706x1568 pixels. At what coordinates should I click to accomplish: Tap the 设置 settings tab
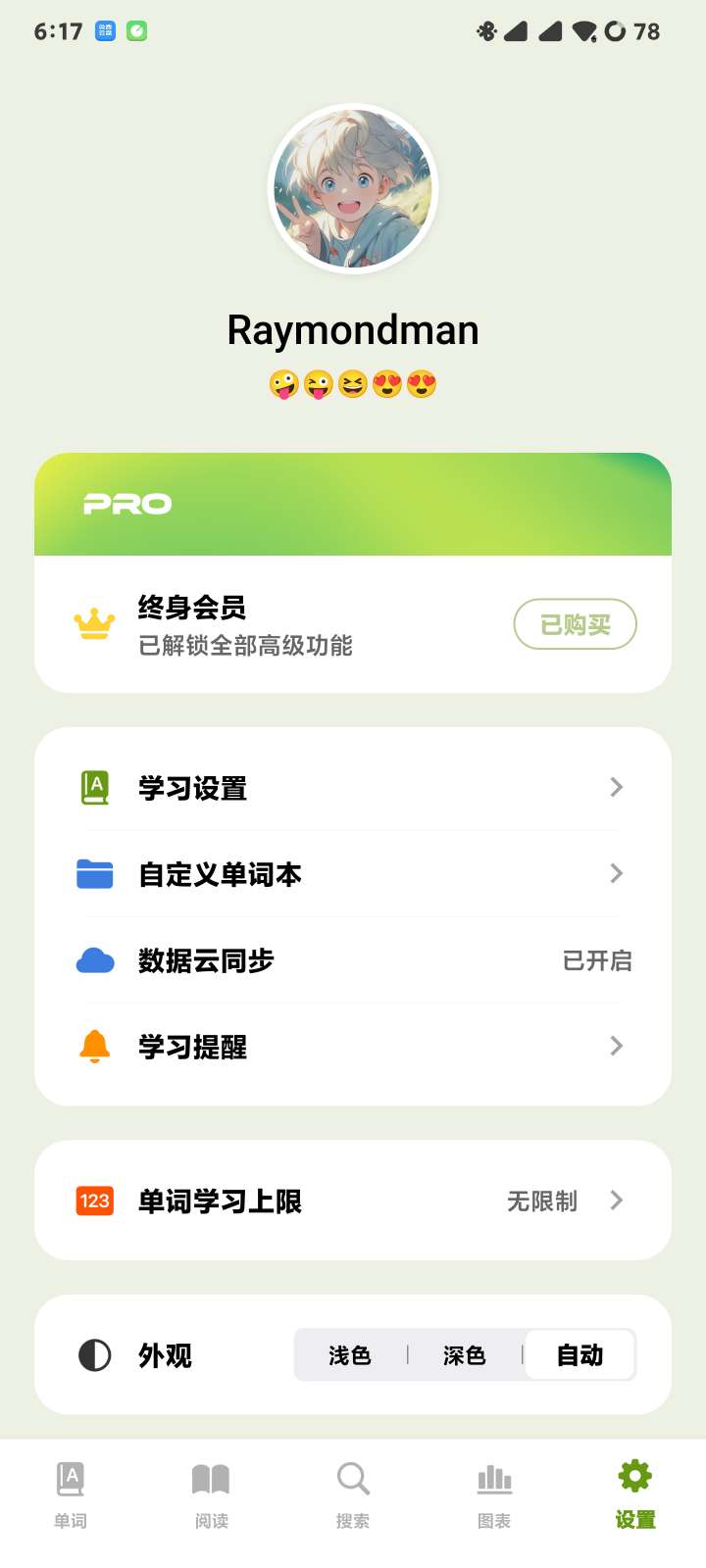635,1494
